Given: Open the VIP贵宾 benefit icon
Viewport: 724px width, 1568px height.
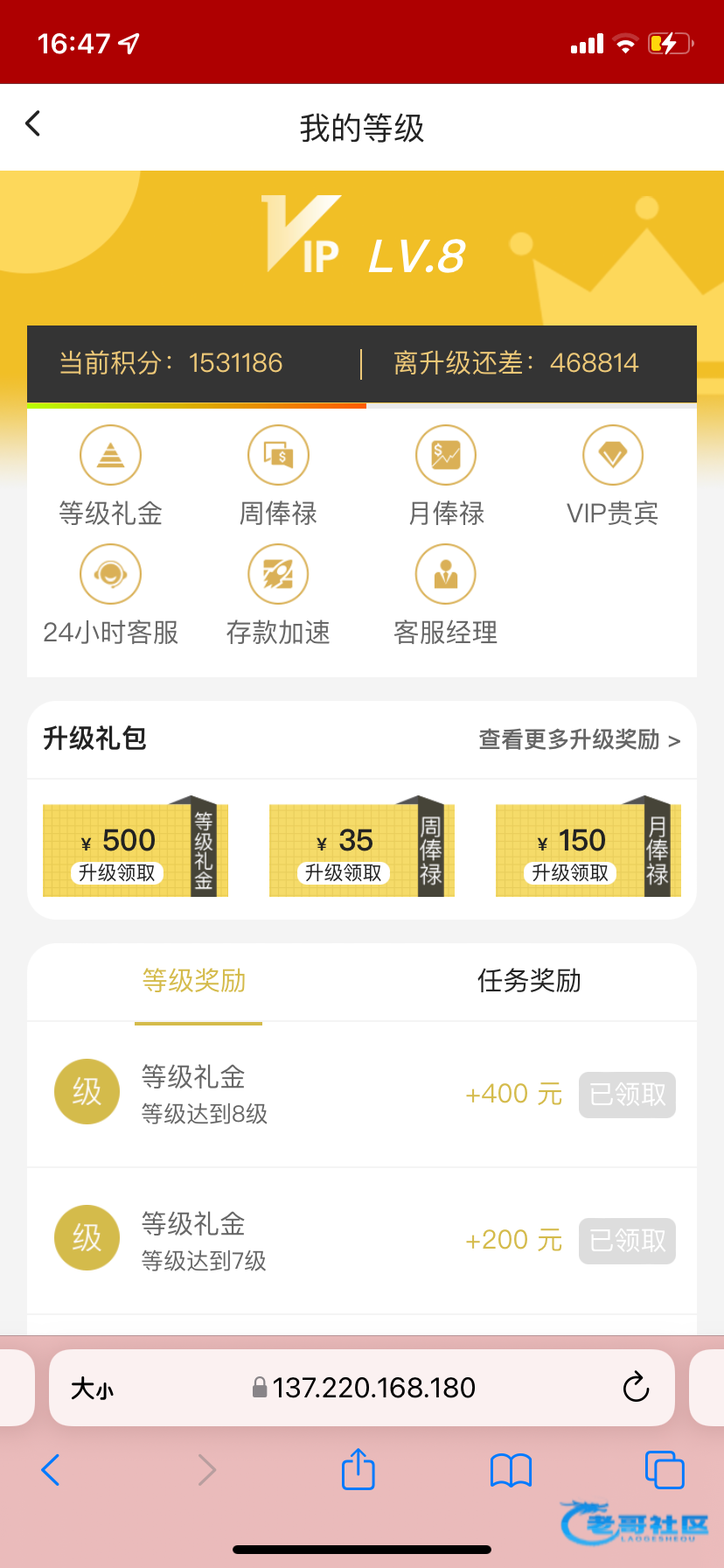Looking at the screenshot, I should tap(612, 456).
